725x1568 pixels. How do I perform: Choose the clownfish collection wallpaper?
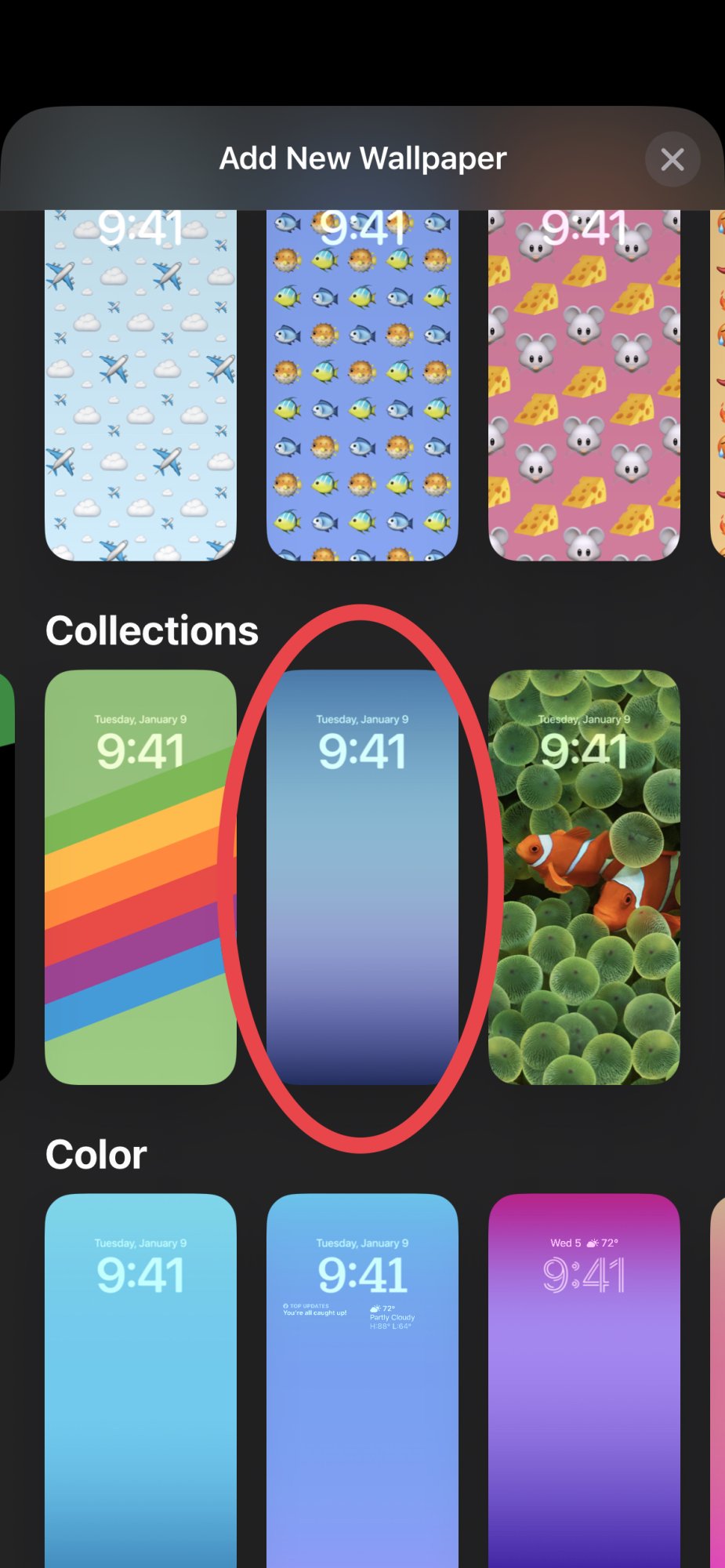pos(584,877)
